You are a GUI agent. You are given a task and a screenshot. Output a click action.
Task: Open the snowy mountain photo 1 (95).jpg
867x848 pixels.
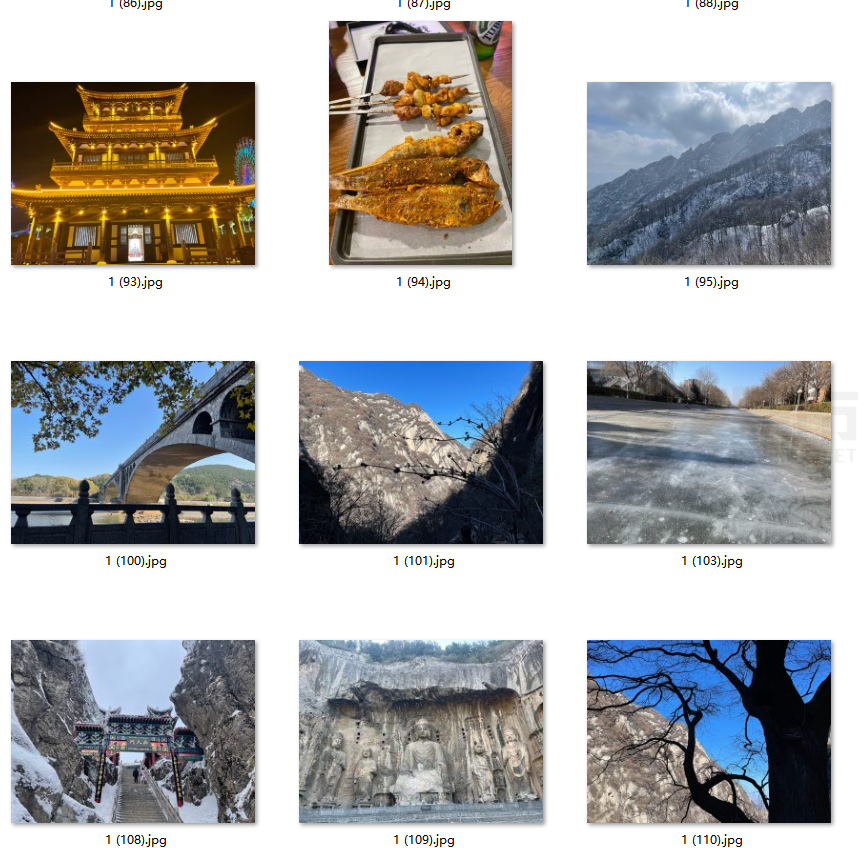[709, 174]
